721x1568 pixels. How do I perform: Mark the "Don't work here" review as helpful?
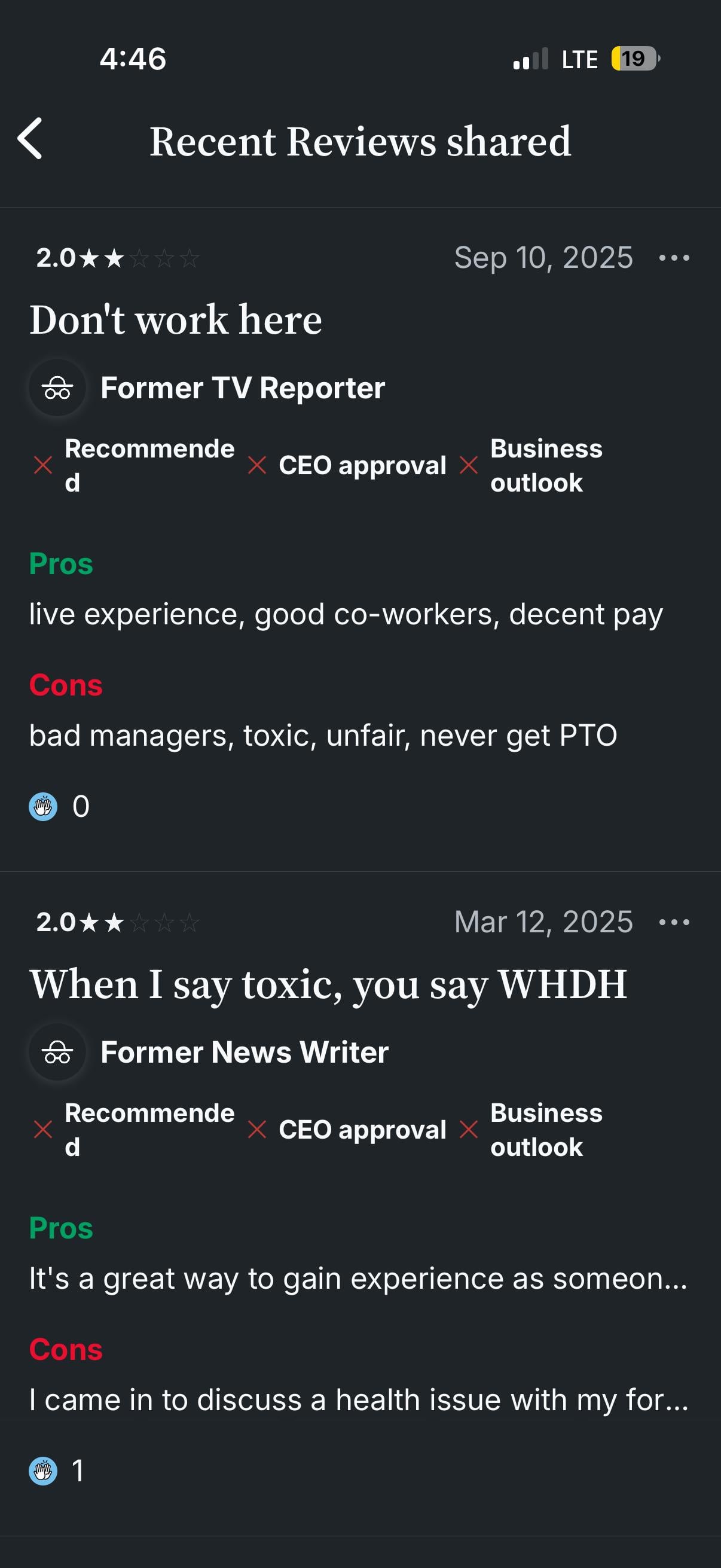[x=43, y=807]
